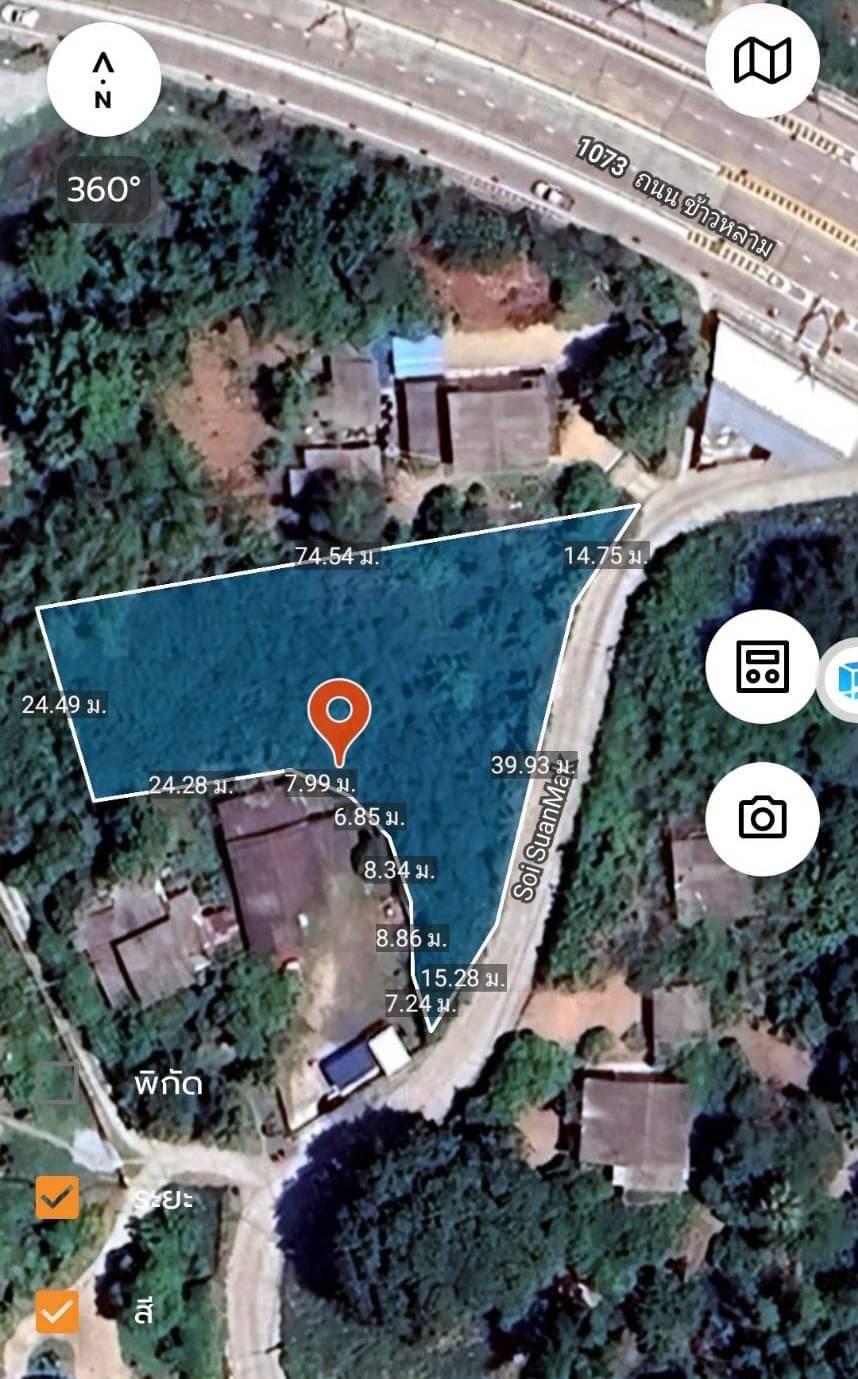Tap the north compass button
Screen dimensions: 858x1379
(x=104, y=79)
